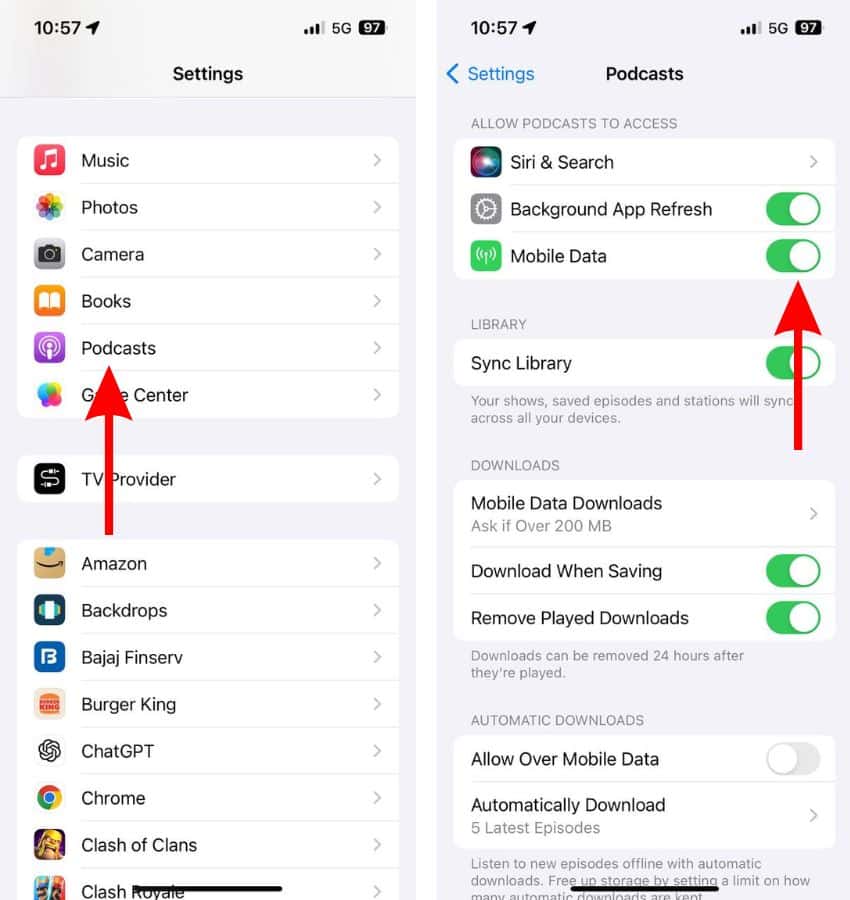Open Amazon app settings
The height and width of the screenshot is (900, 850).
click(x=207, y=563)
